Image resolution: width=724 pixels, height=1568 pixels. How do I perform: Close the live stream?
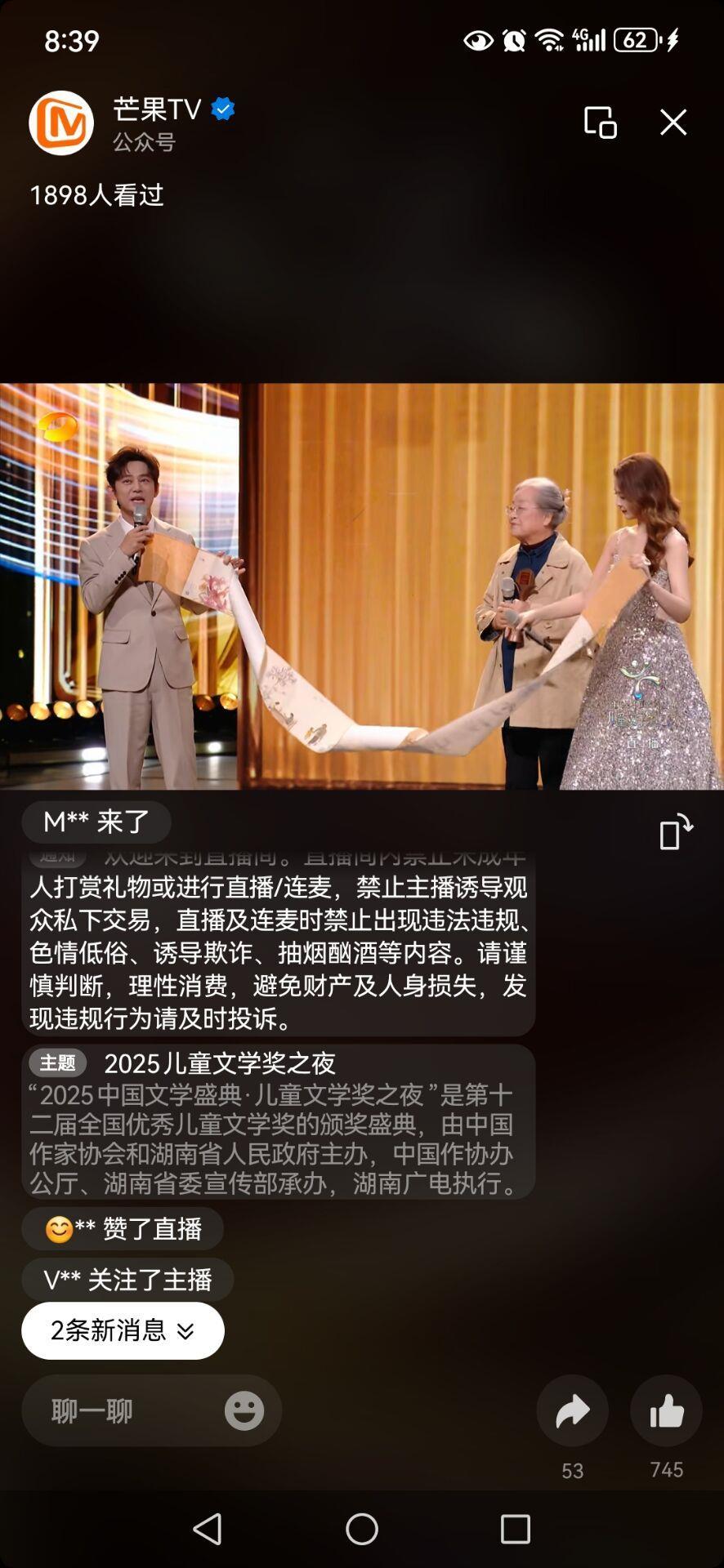click(x=673, y=122)
